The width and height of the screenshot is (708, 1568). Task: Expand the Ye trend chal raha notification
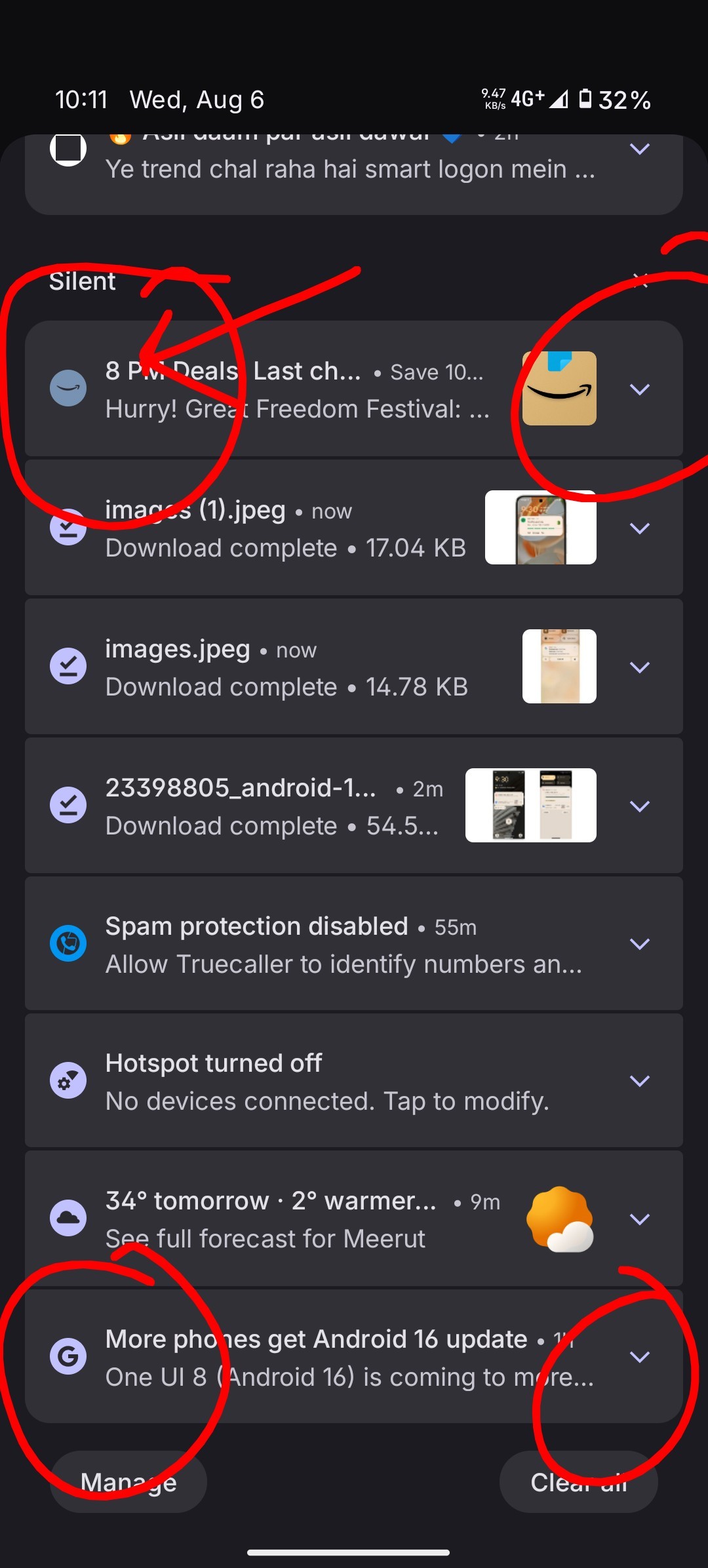(640, 149)
